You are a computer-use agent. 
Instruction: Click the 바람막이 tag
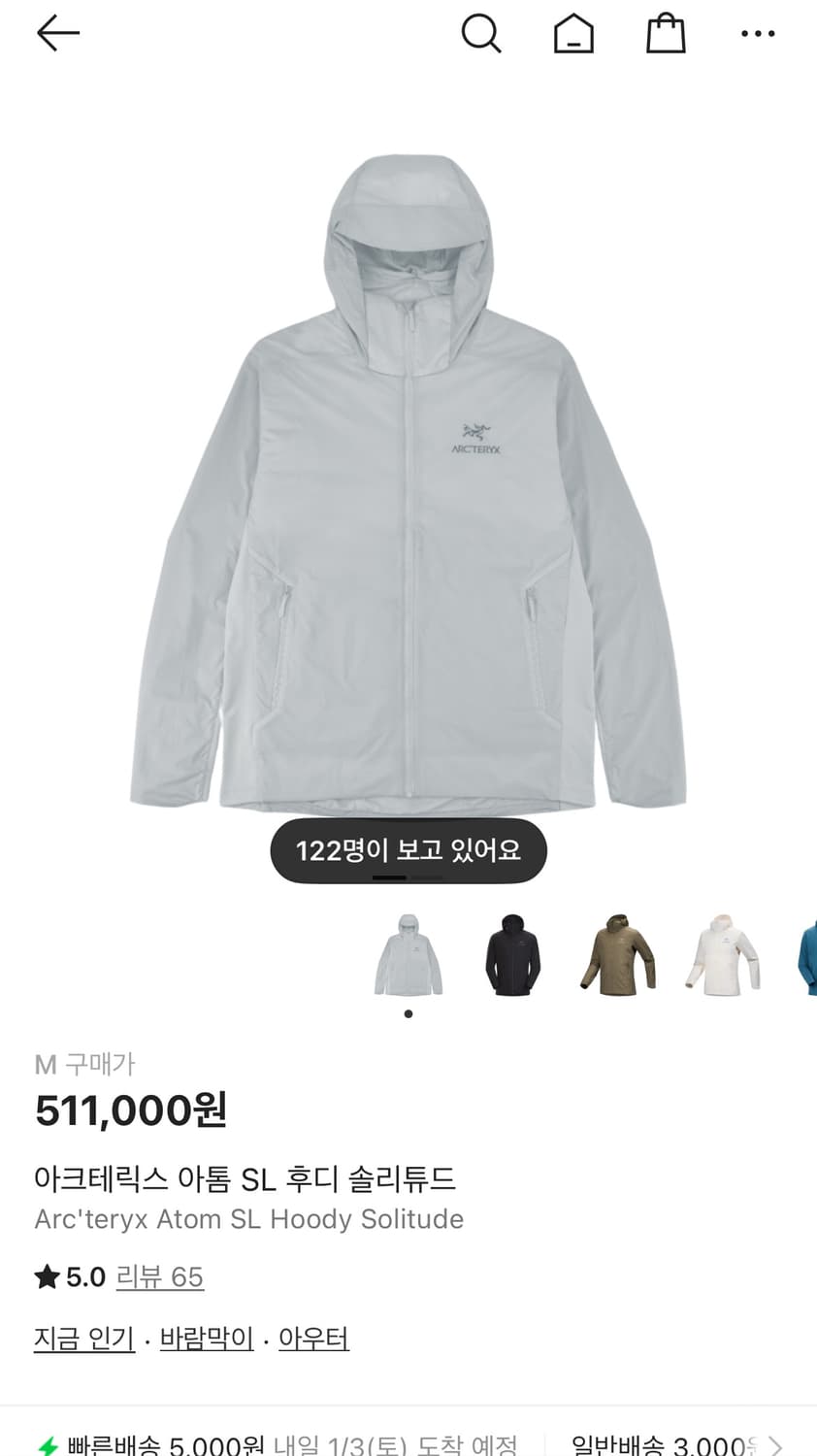[206, 1337]
